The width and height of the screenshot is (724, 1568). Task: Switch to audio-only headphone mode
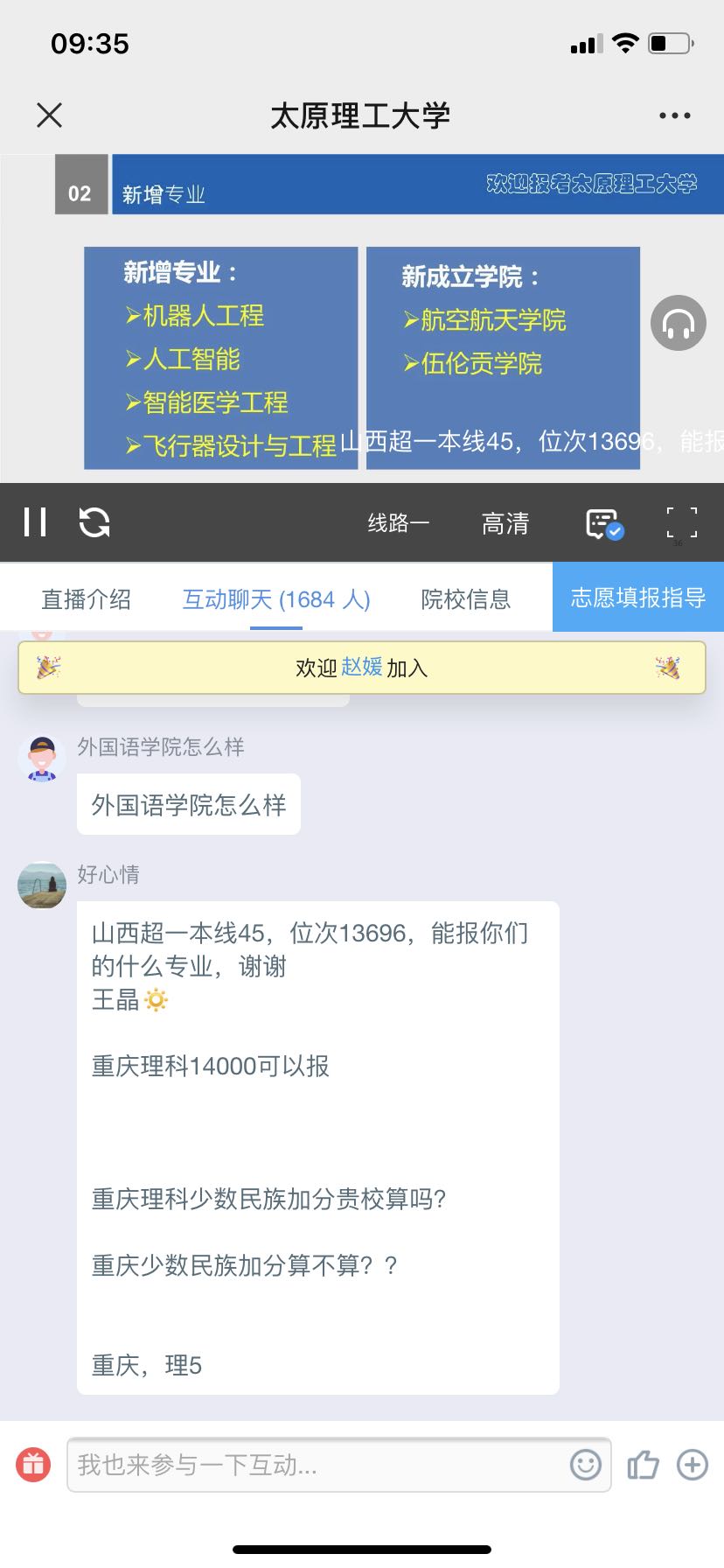(678, 323)
